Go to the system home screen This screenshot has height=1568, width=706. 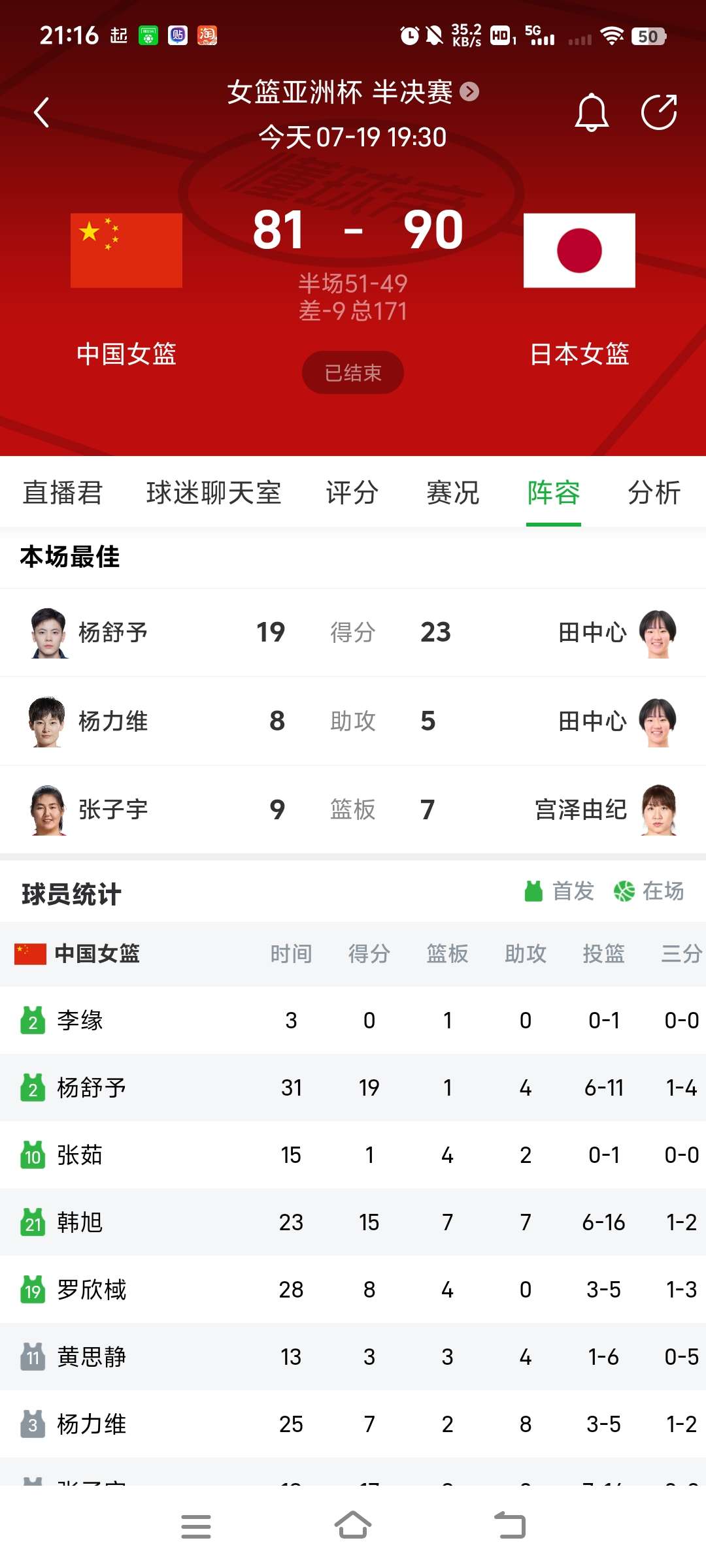(353, 1526)
